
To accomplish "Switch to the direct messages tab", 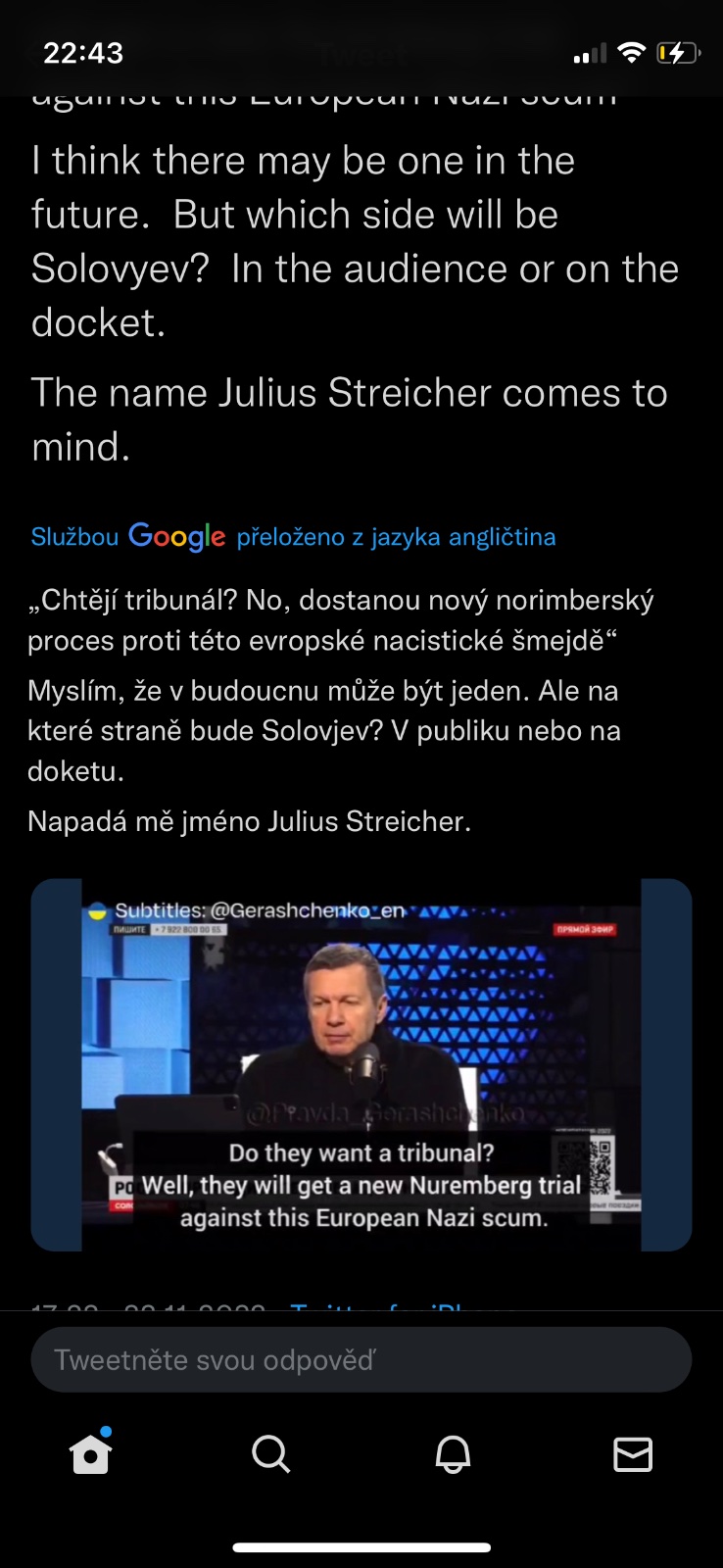I will (x=633, y=1454).
